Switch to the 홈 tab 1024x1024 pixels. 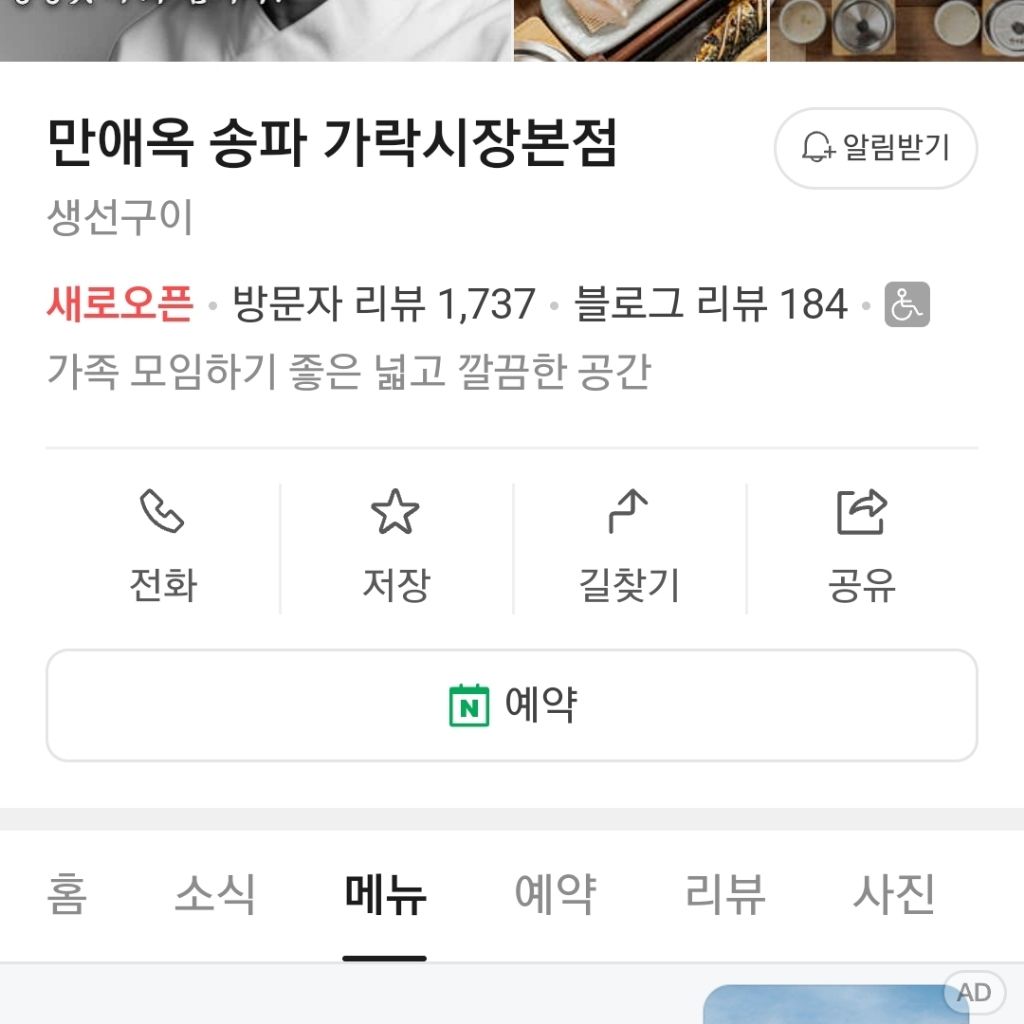[x=67, y=893]
